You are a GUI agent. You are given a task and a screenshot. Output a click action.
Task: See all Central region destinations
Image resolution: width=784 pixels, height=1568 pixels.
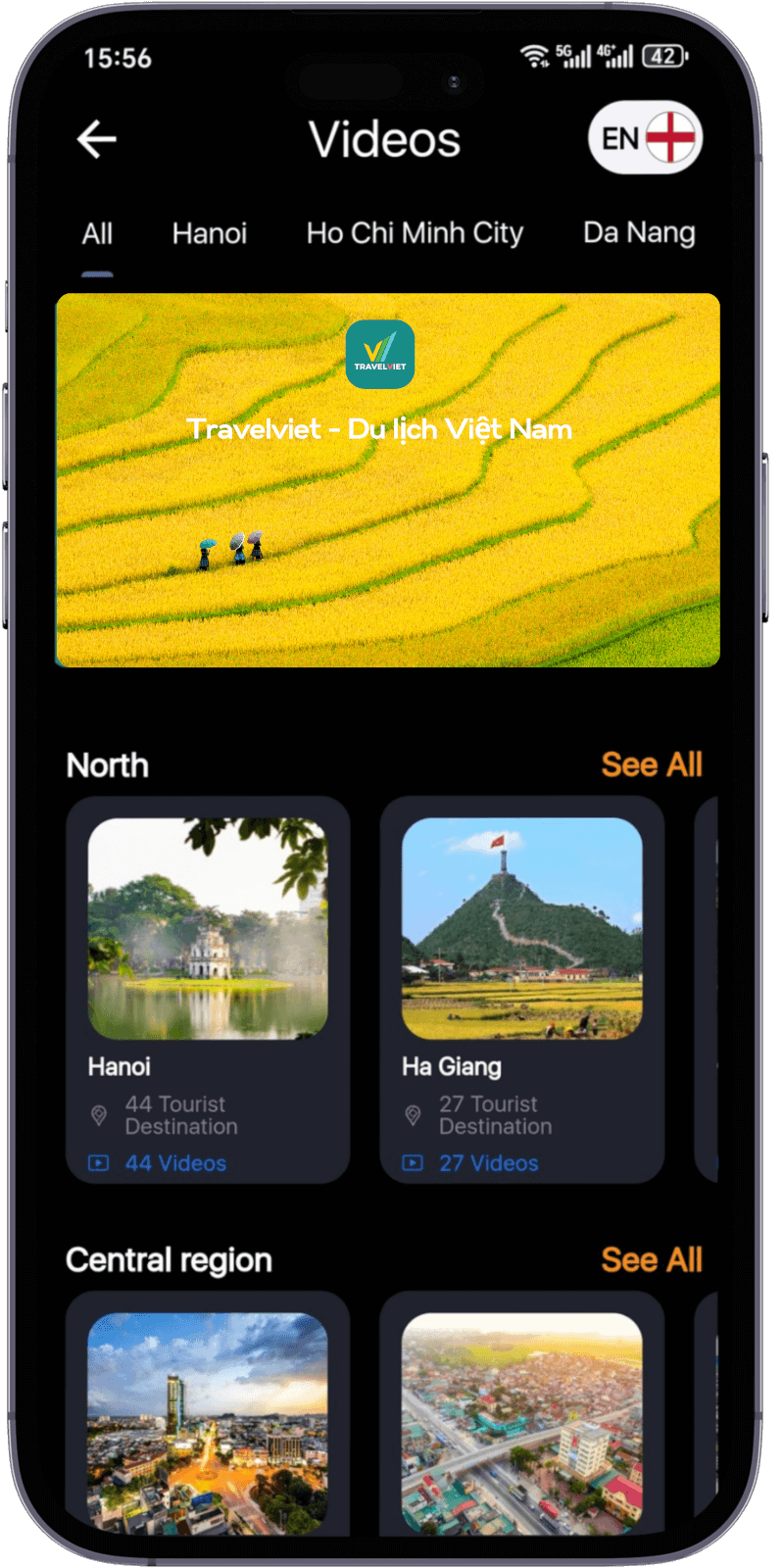pyautogui.click(x=651, y=1259)
